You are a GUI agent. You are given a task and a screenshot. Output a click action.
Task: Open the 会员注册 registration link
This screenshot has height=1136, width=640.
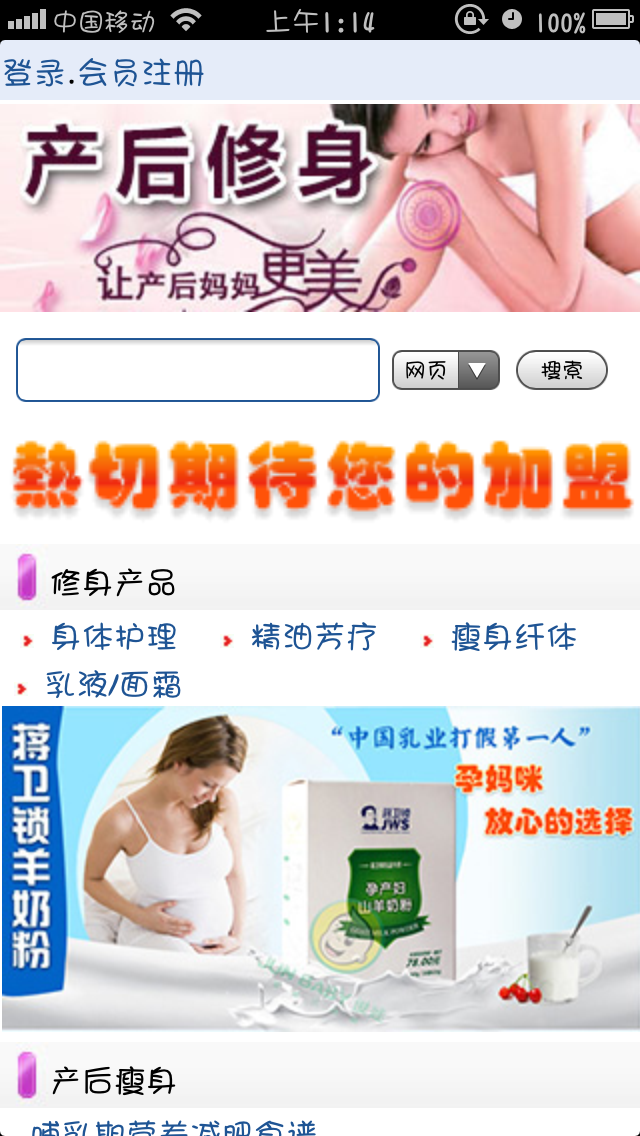(x=141, y=73)
